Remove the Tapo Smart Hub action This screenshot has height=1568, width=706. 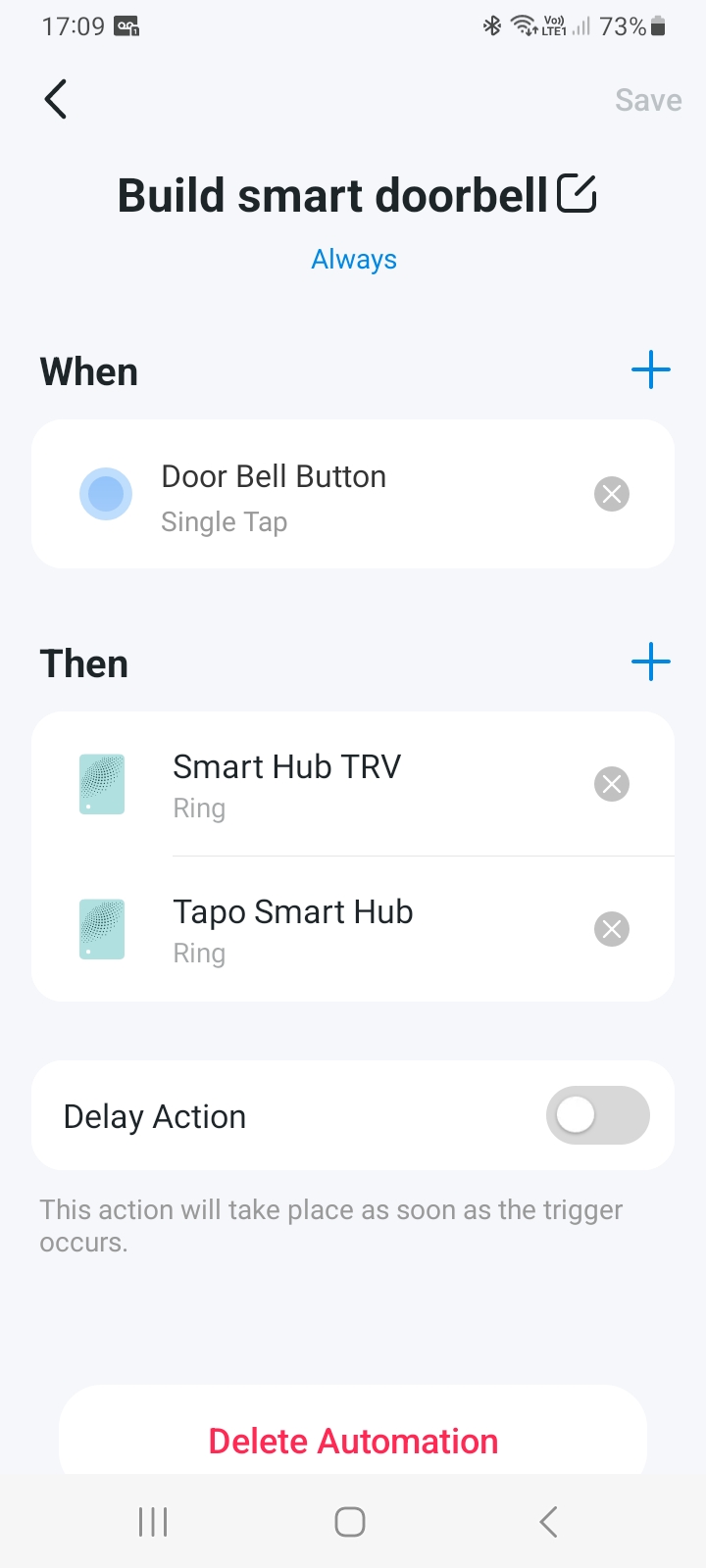612,929
